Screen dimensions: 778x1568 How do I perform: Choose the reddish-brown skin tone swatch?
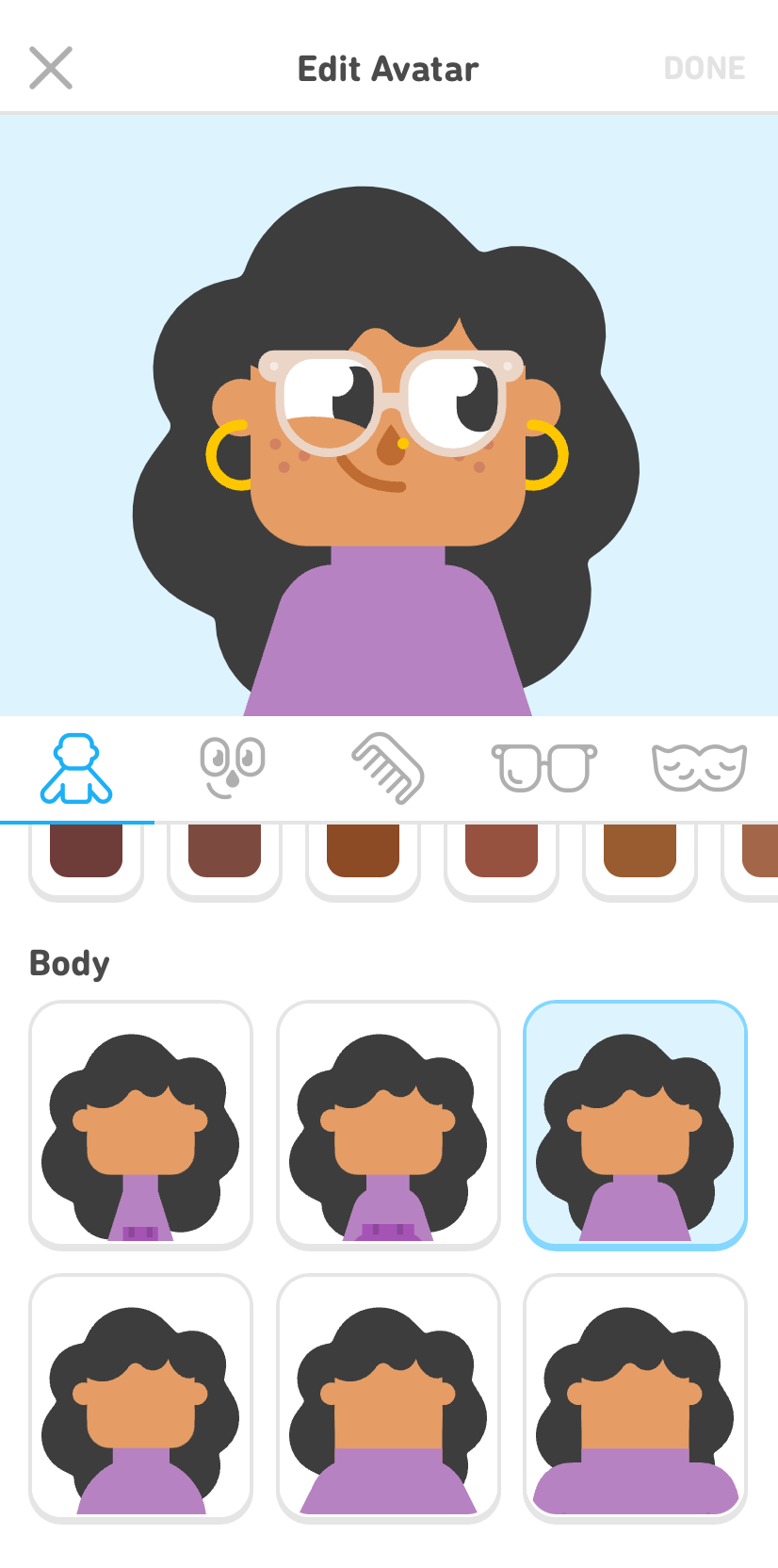[x=500, y=853]
